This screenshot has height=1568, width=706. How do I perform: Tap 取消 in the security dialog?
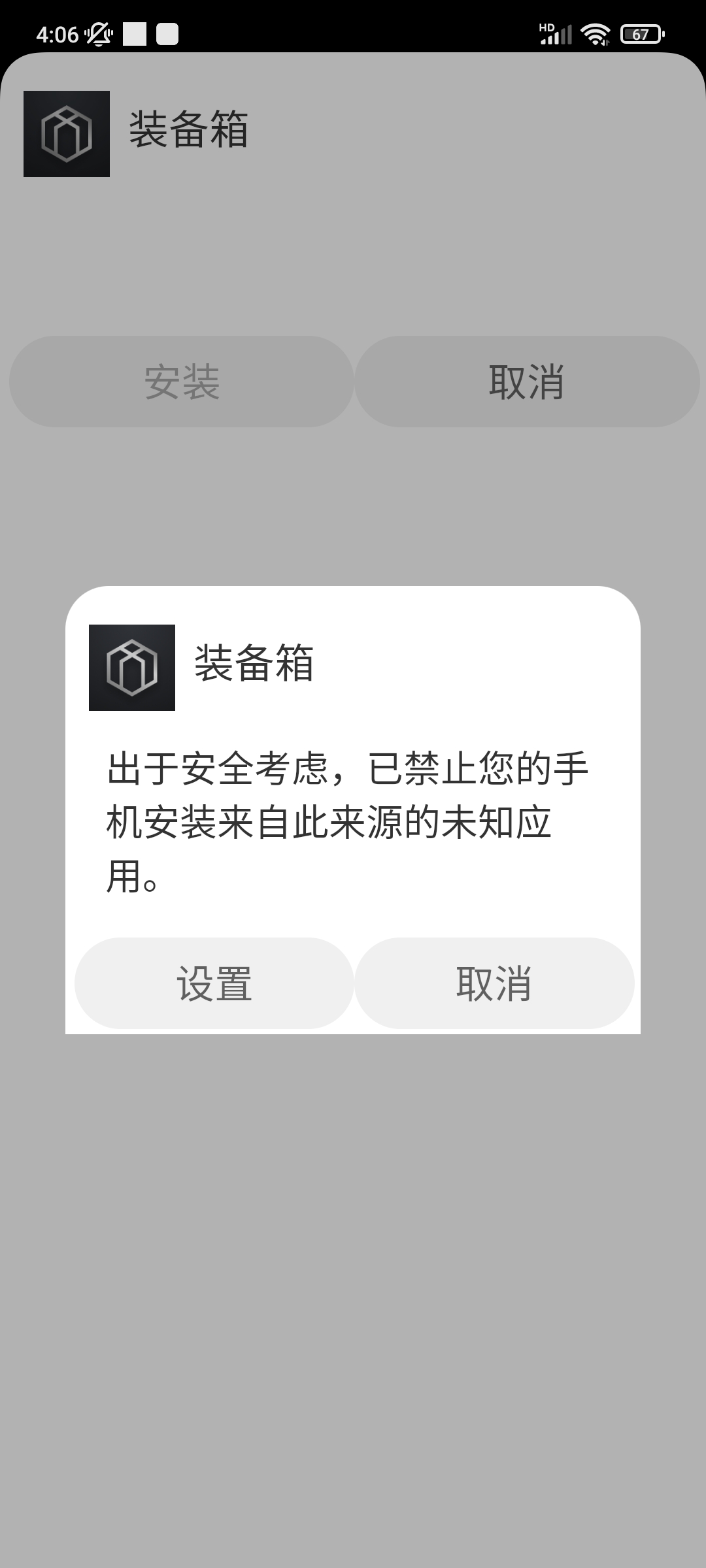click(494, 983)
